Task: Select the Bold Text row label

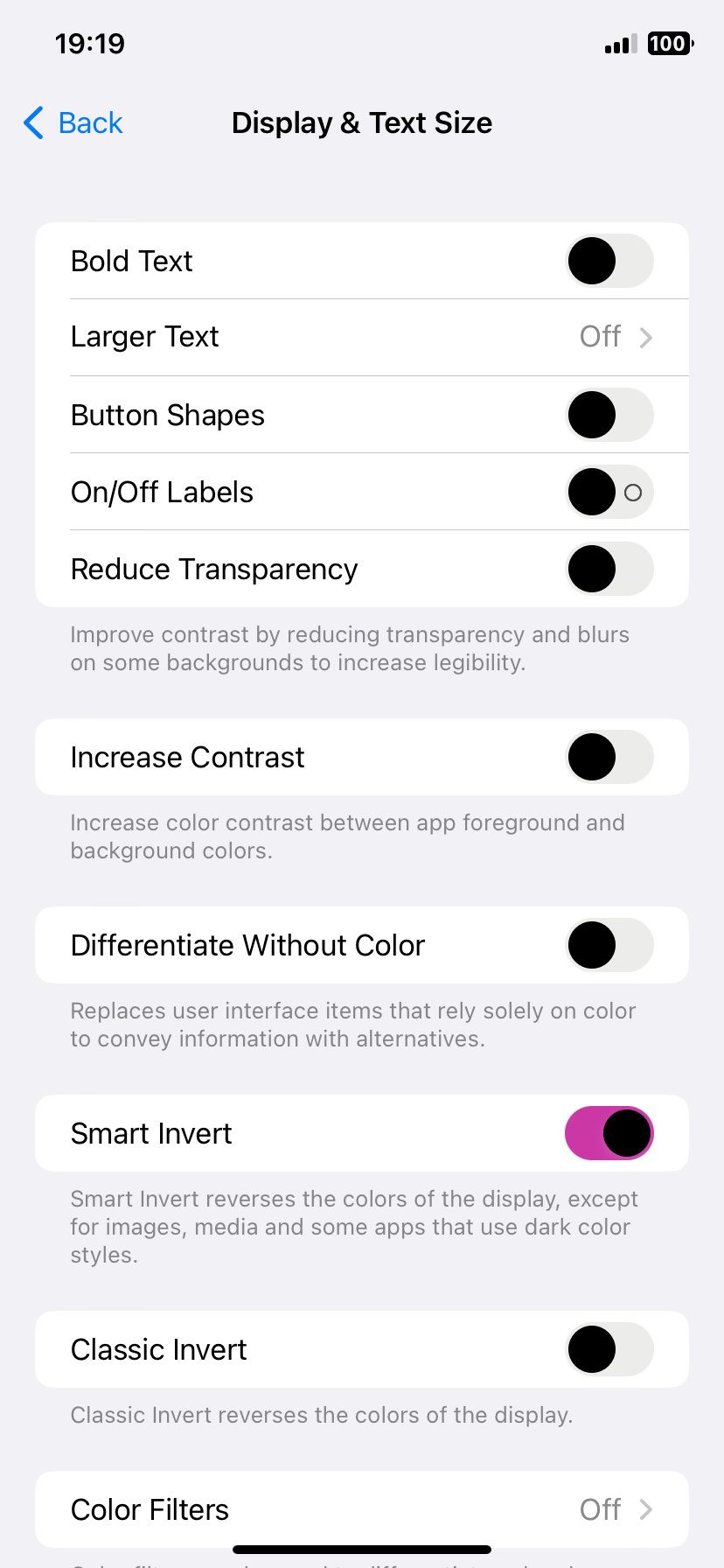Action: tap(131, 261)
